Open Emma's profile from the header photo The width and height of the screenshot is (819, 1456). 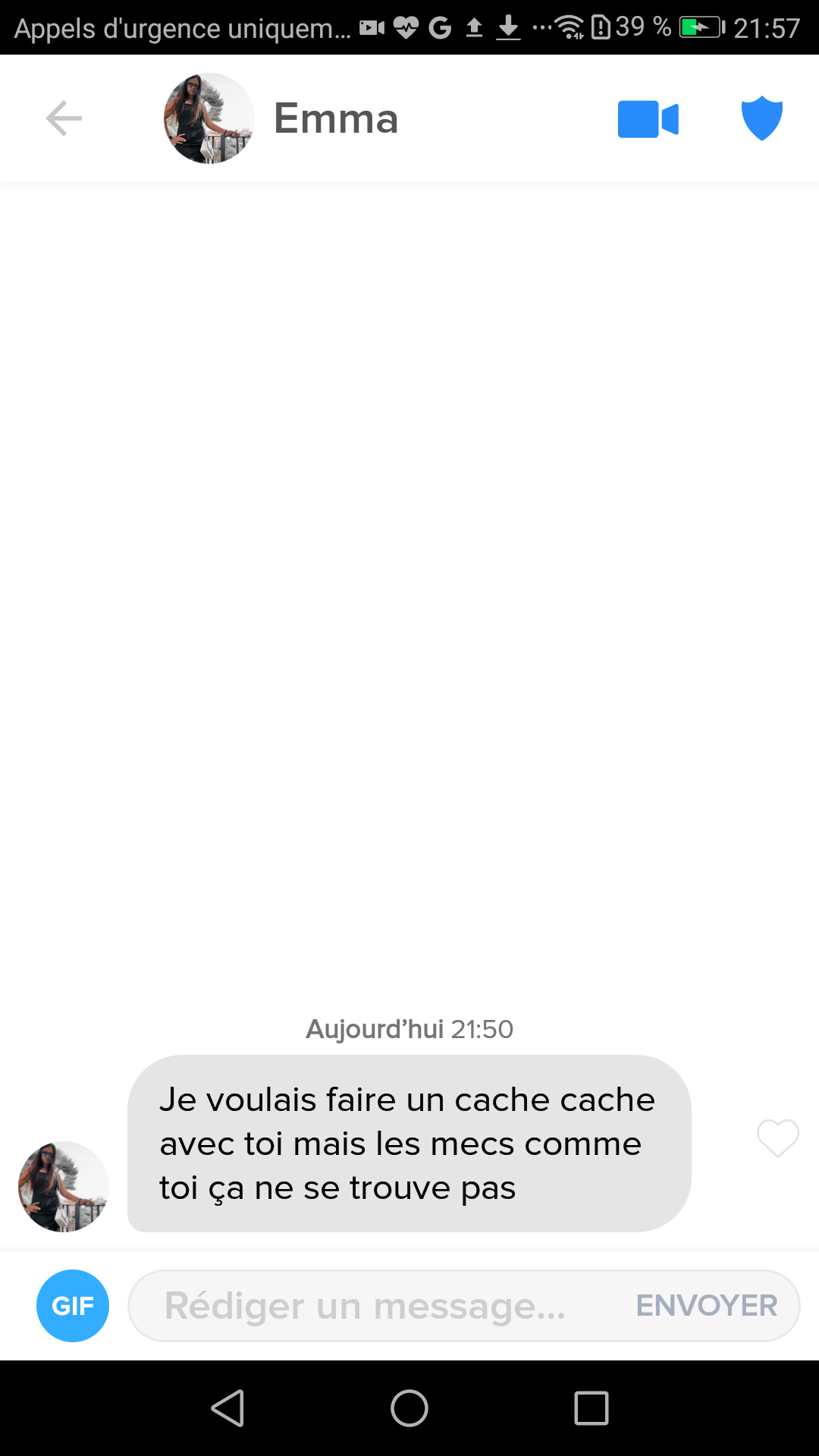[209, 118]
